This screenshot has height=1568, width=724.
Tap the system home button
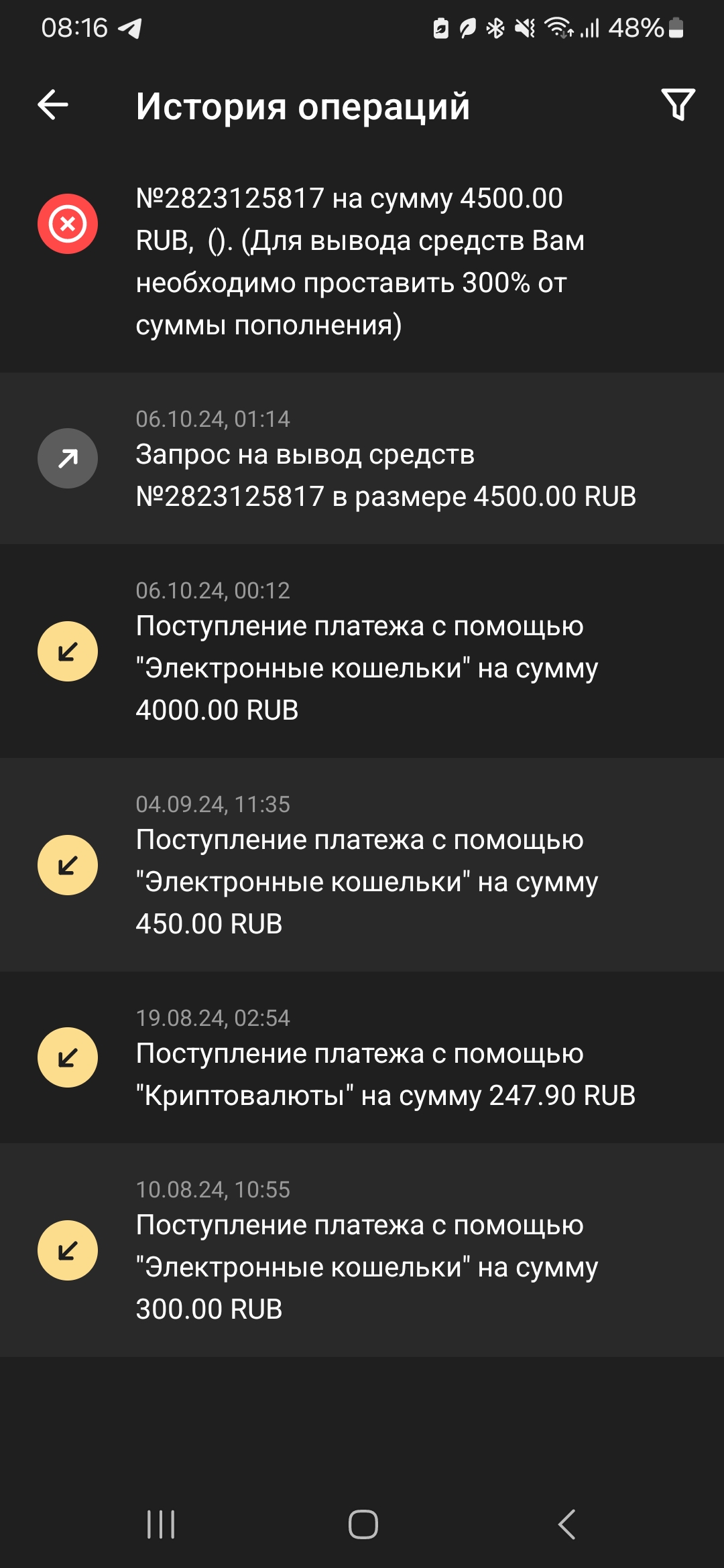tap(363, 1524)
